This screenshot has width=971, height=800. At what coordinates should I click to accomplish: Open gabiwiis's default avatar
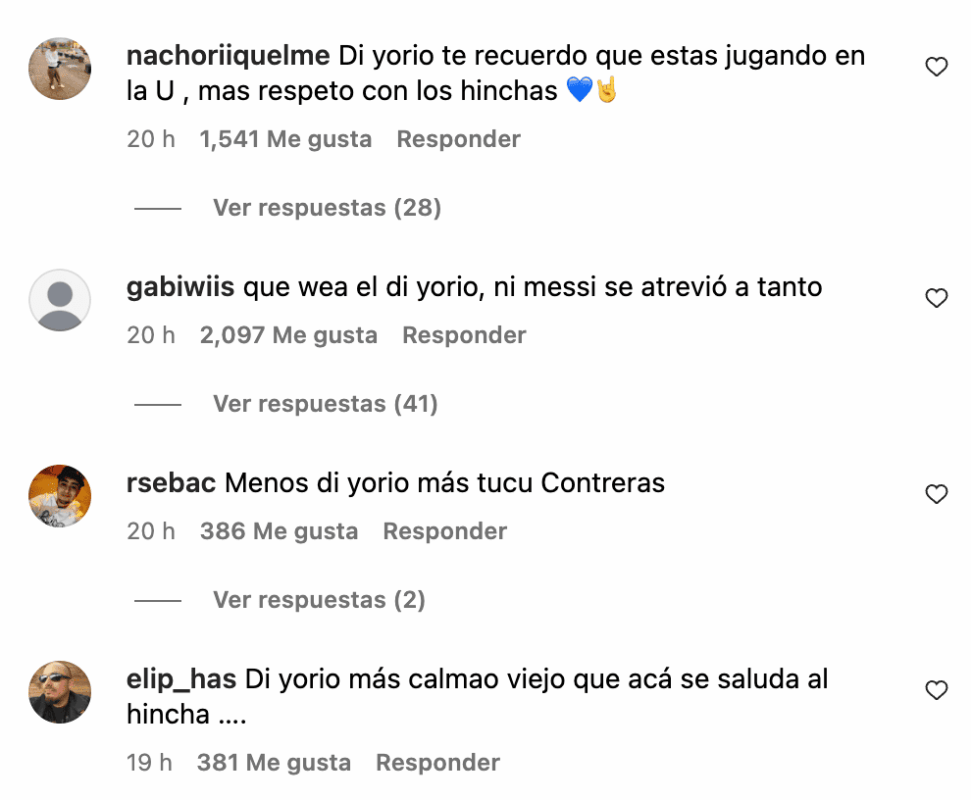60,299
